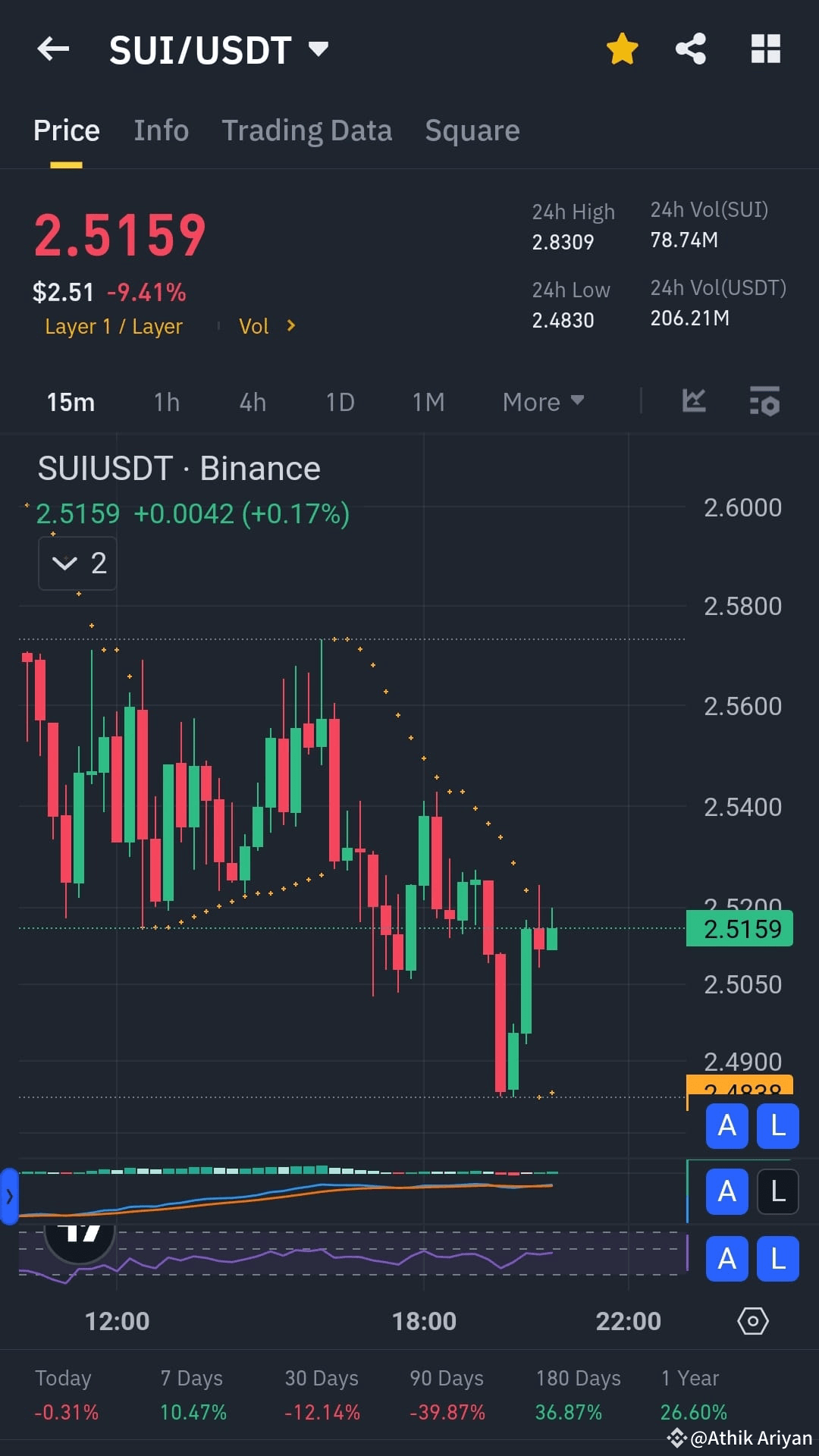Switch to line chart view

694,402
